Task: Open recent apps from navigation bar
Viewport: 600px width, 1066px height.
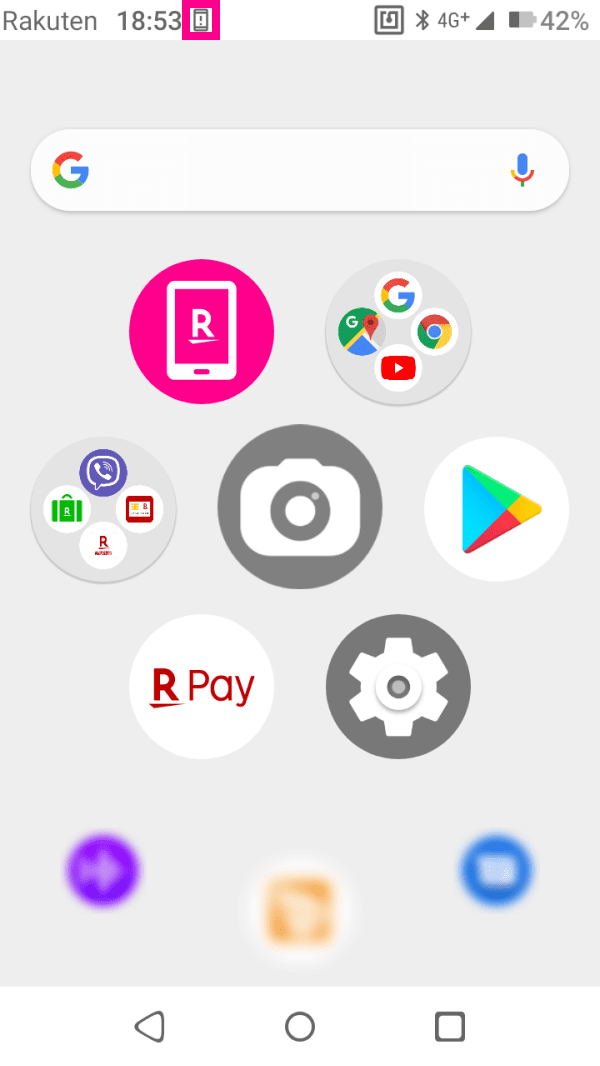Action: [x=450, y=1027]
